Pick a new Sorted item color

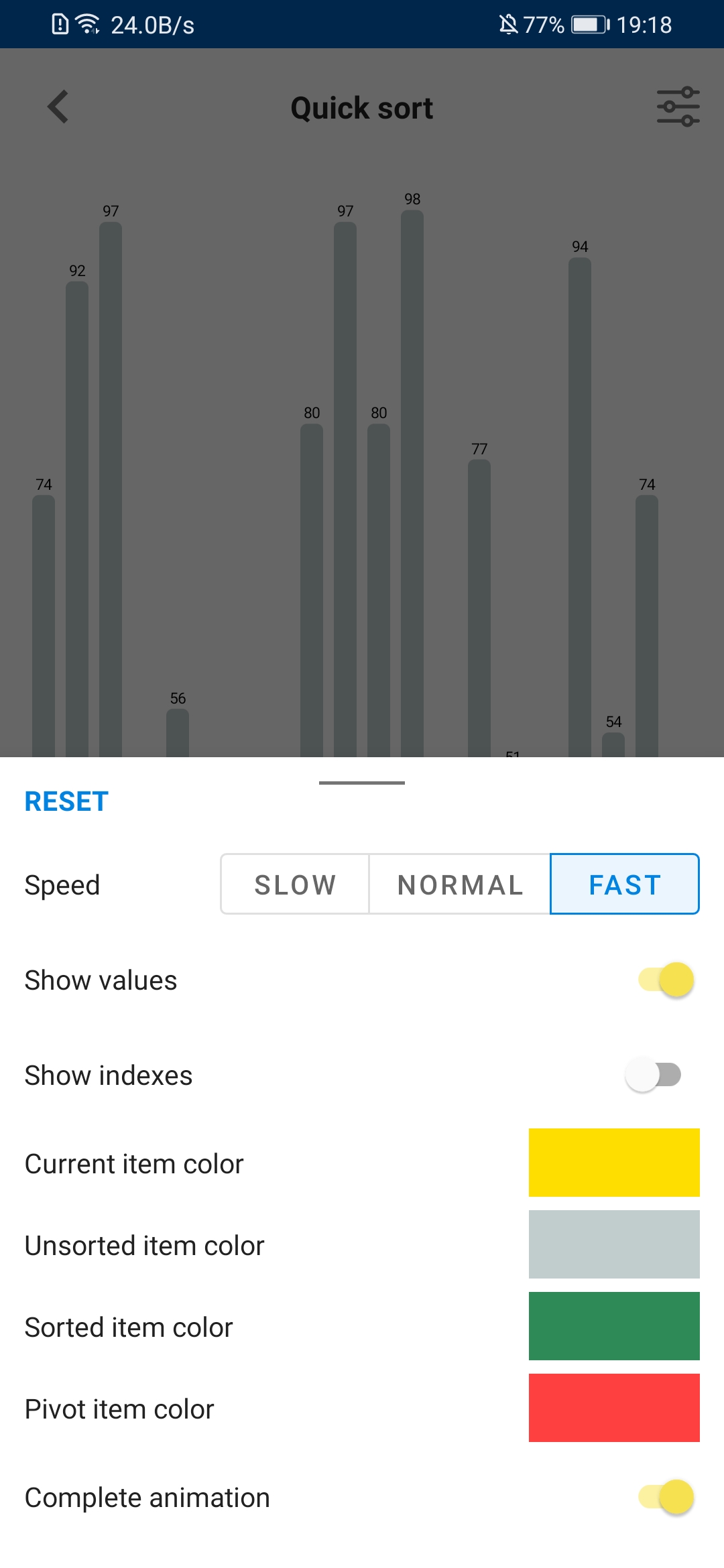613,1326
